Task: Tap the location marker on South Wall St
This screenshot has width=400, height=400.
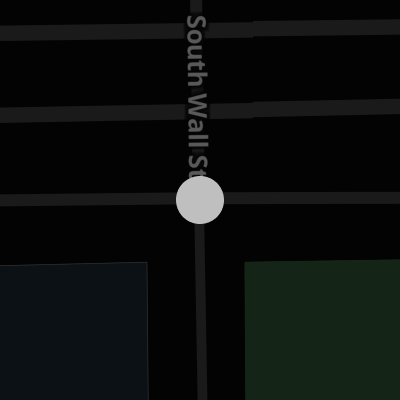Action: [x=200, y=200]
